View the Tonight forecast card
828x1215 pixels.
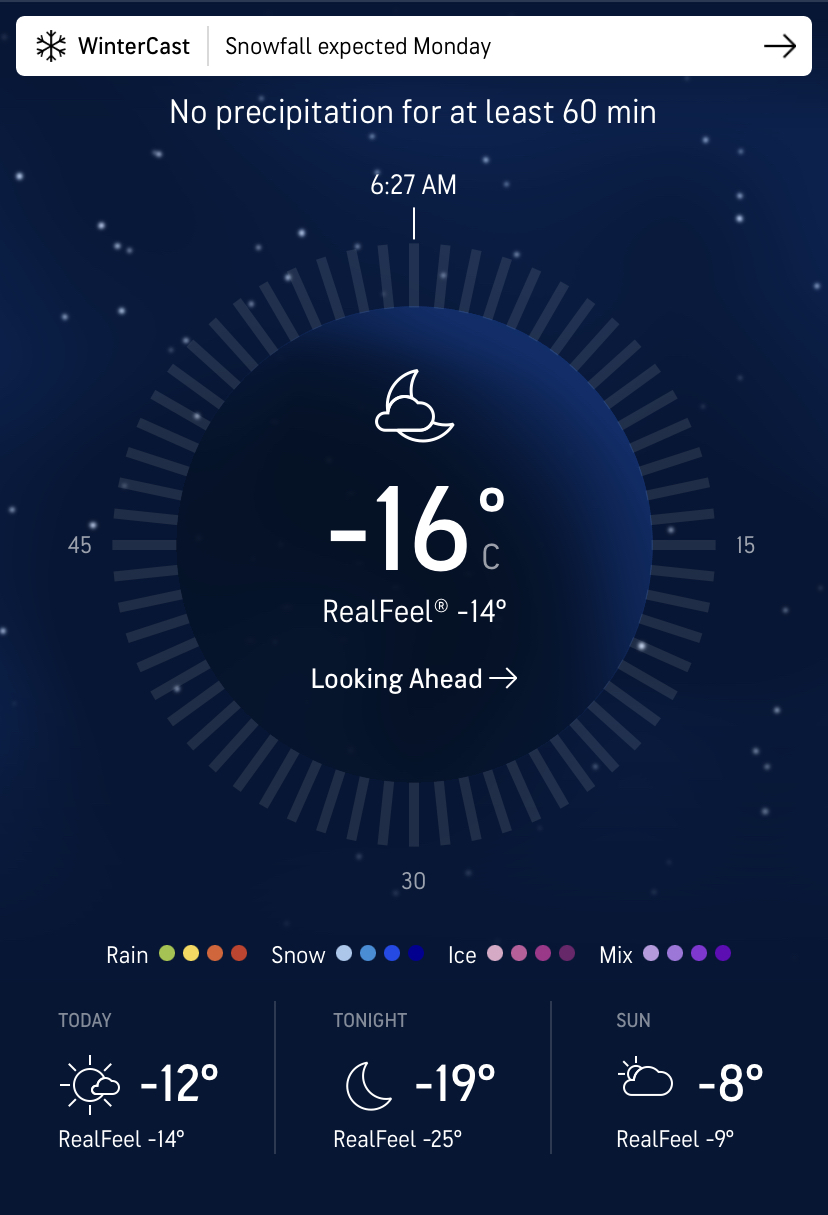413,1081
